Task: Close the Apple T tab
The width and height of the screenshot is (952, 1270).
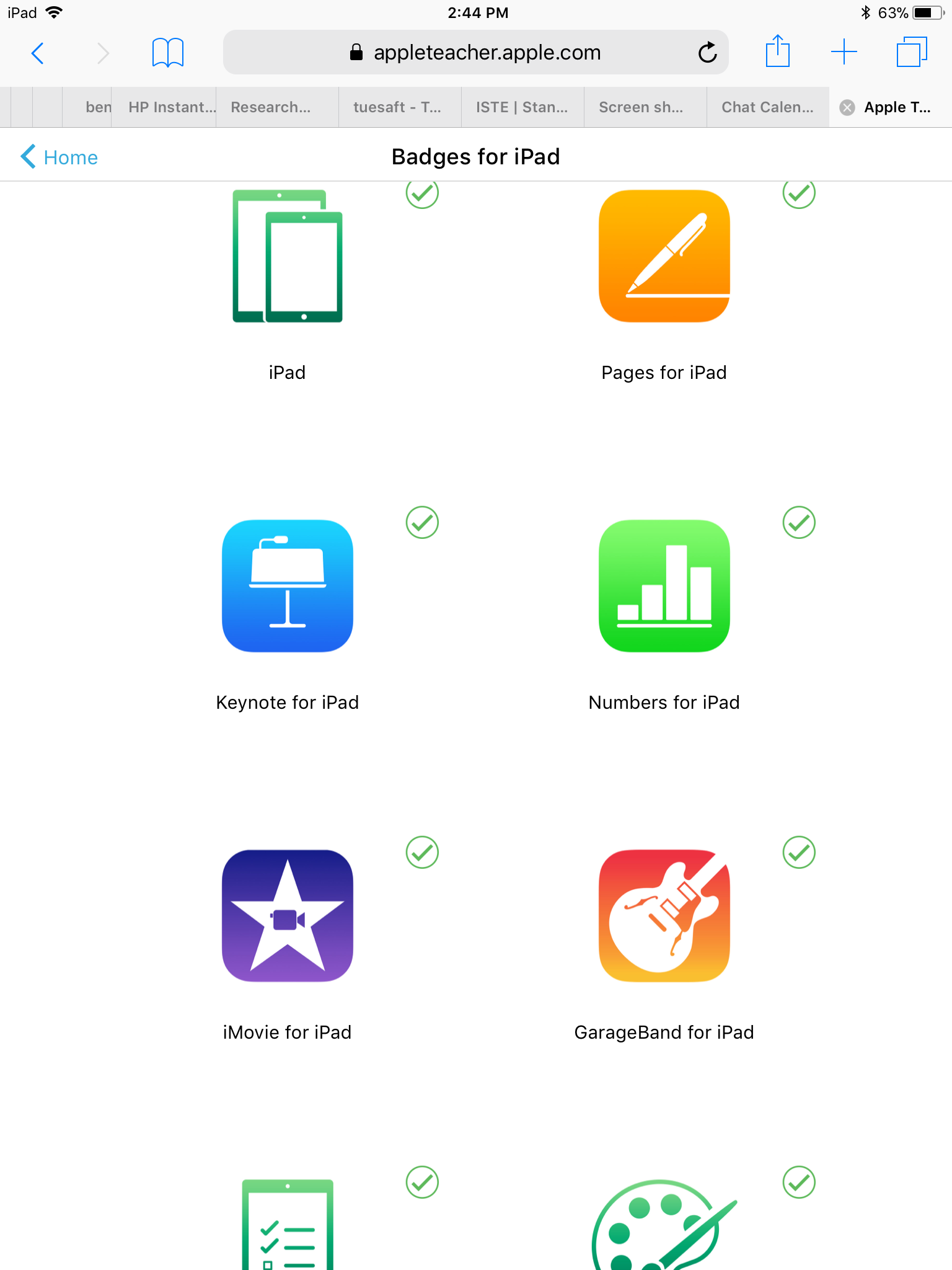Action: pos(847,108)
